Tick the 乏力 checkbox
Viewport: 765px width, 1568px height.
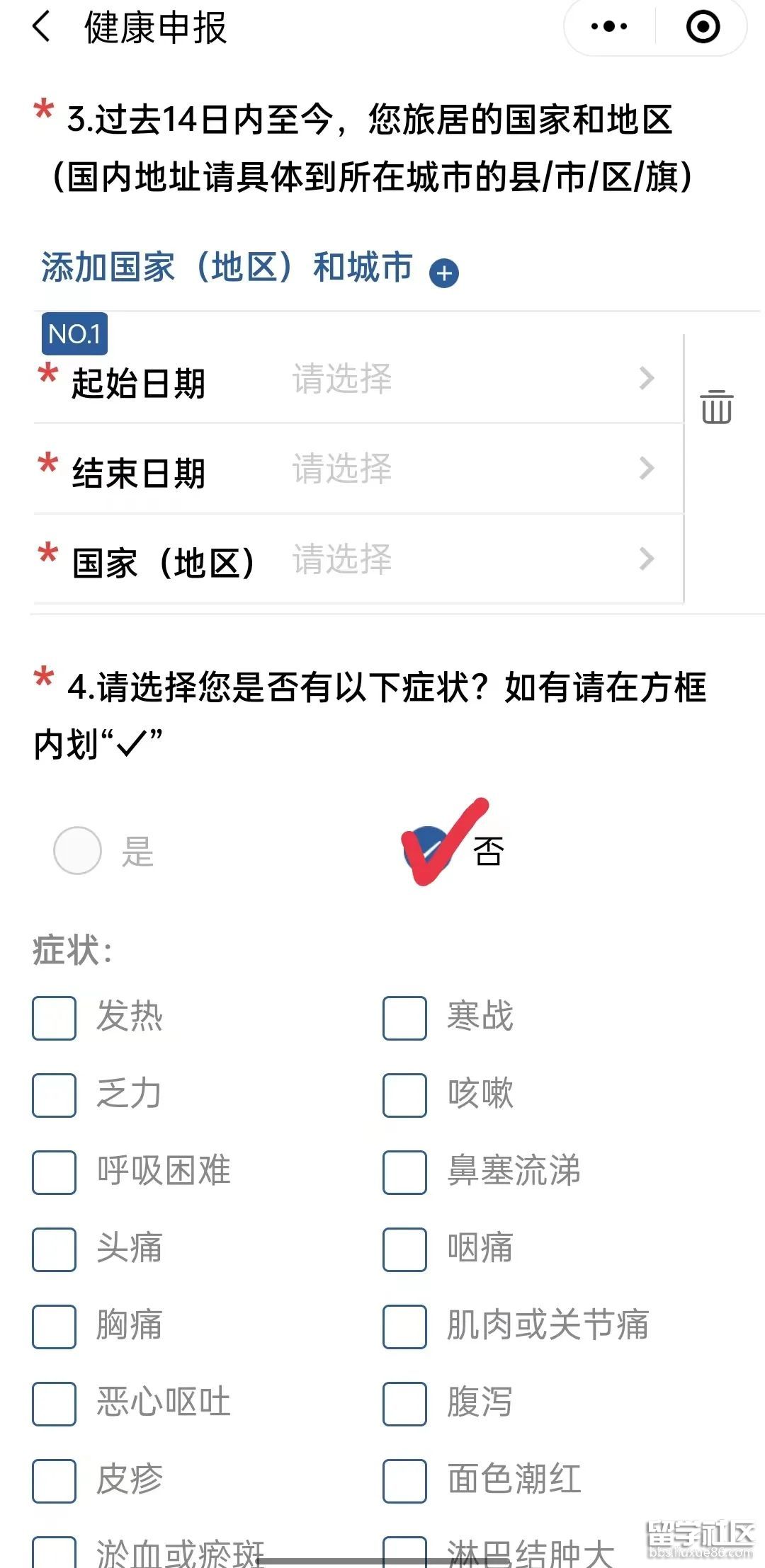[54, 1095]
